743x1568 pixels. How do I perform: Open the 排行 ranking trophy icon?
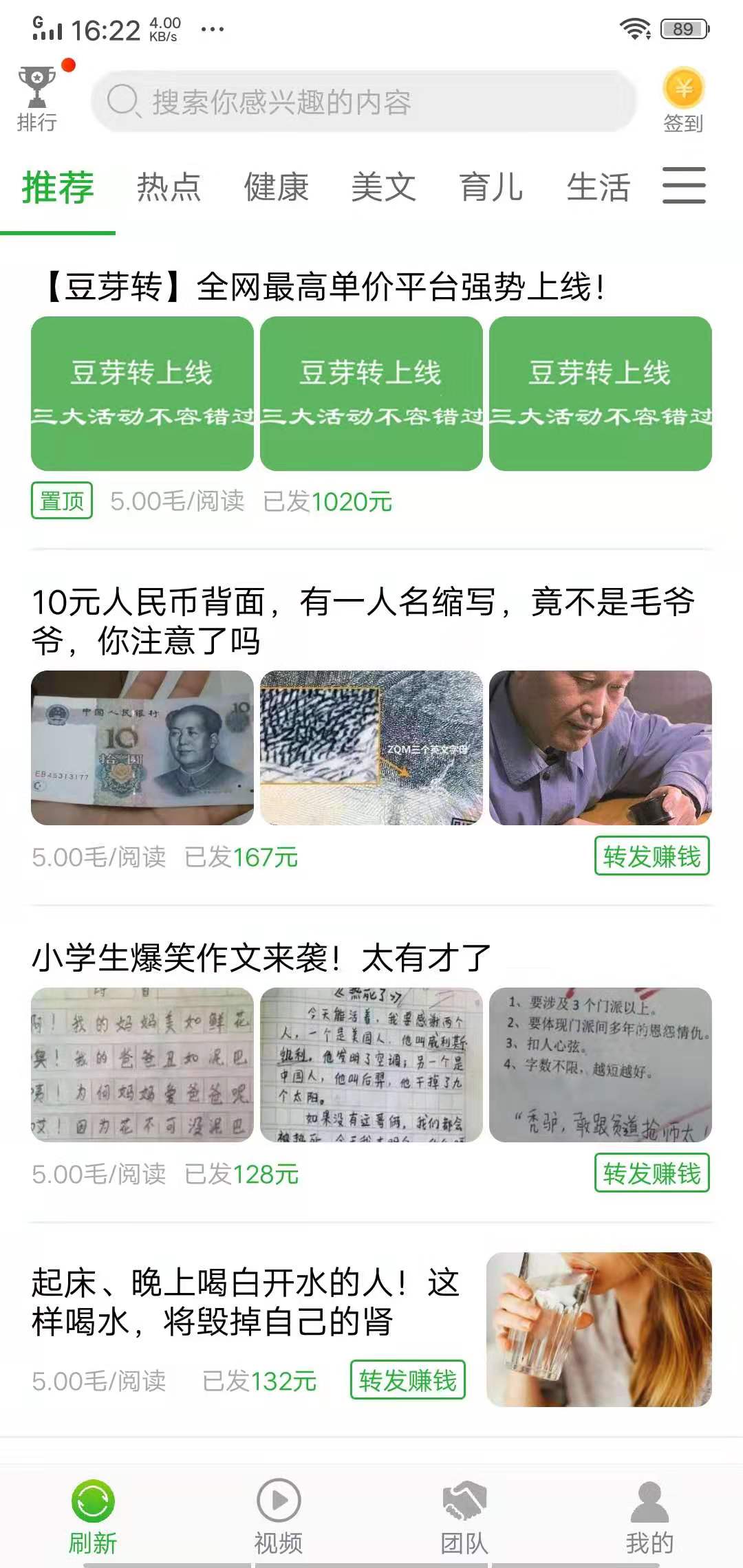(x=38, y=94)
